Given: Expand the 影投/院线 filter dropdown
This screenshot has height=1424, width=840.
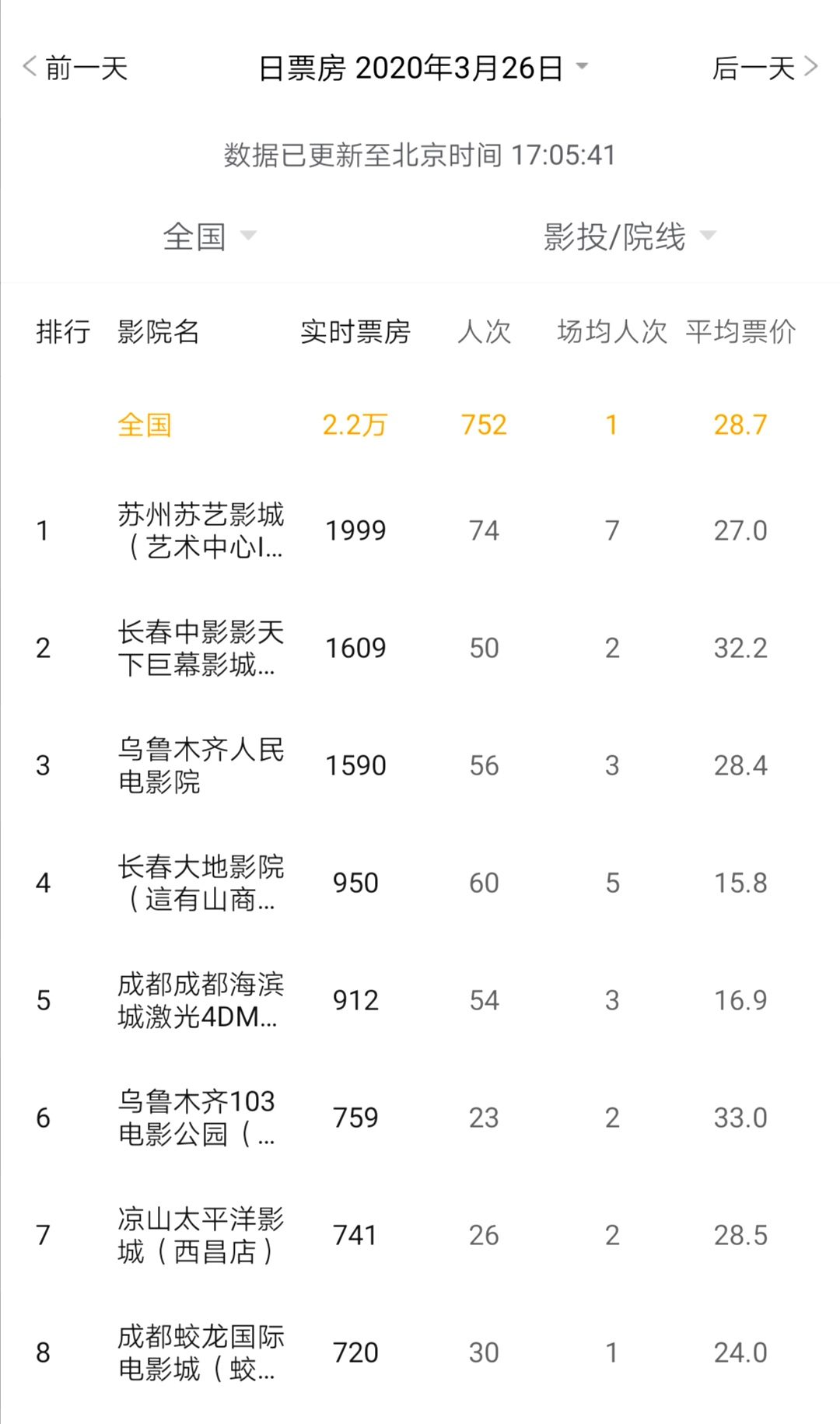Looking at the screenshot, I should click(x=628, y=236).
